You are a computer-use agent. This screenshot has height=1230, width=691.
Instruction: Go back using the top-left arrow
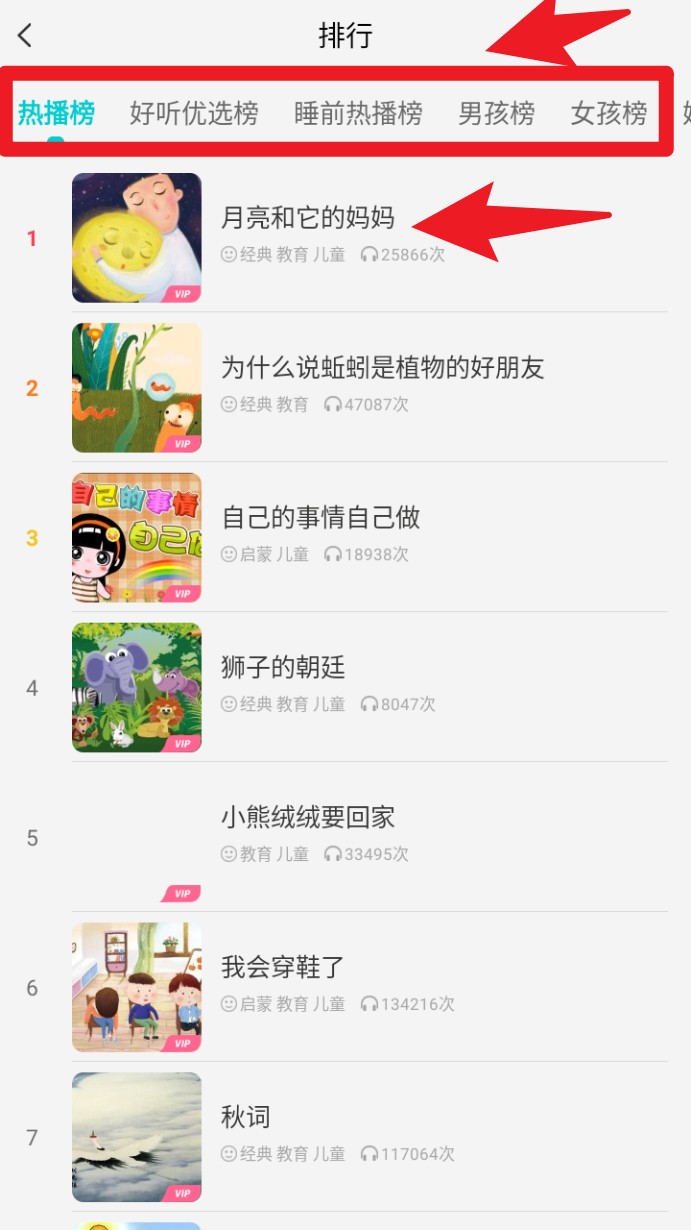[x=26, y=36]
